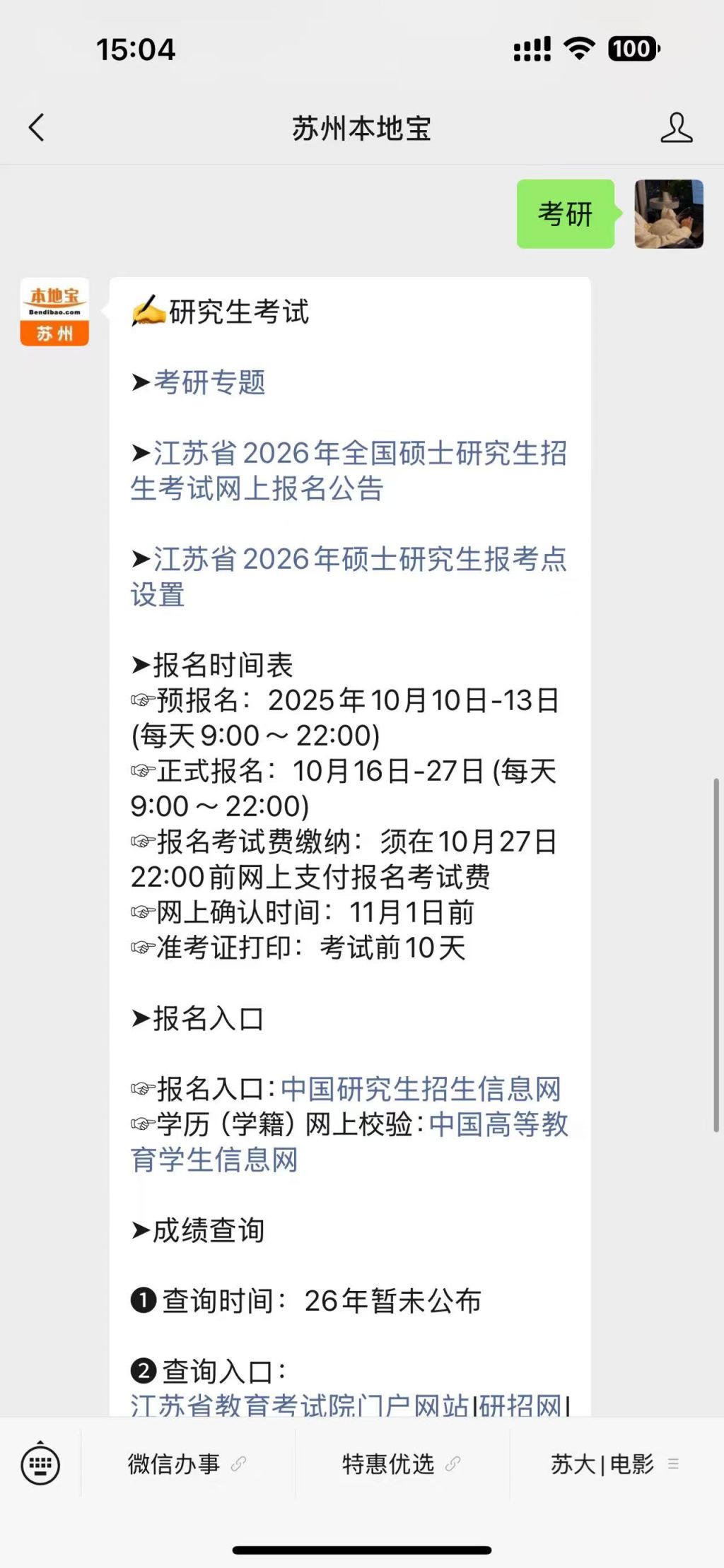Expand the 苏大|电影 menu
The width and height of the screenshot is (724, 1568).
coord(614,1464)
